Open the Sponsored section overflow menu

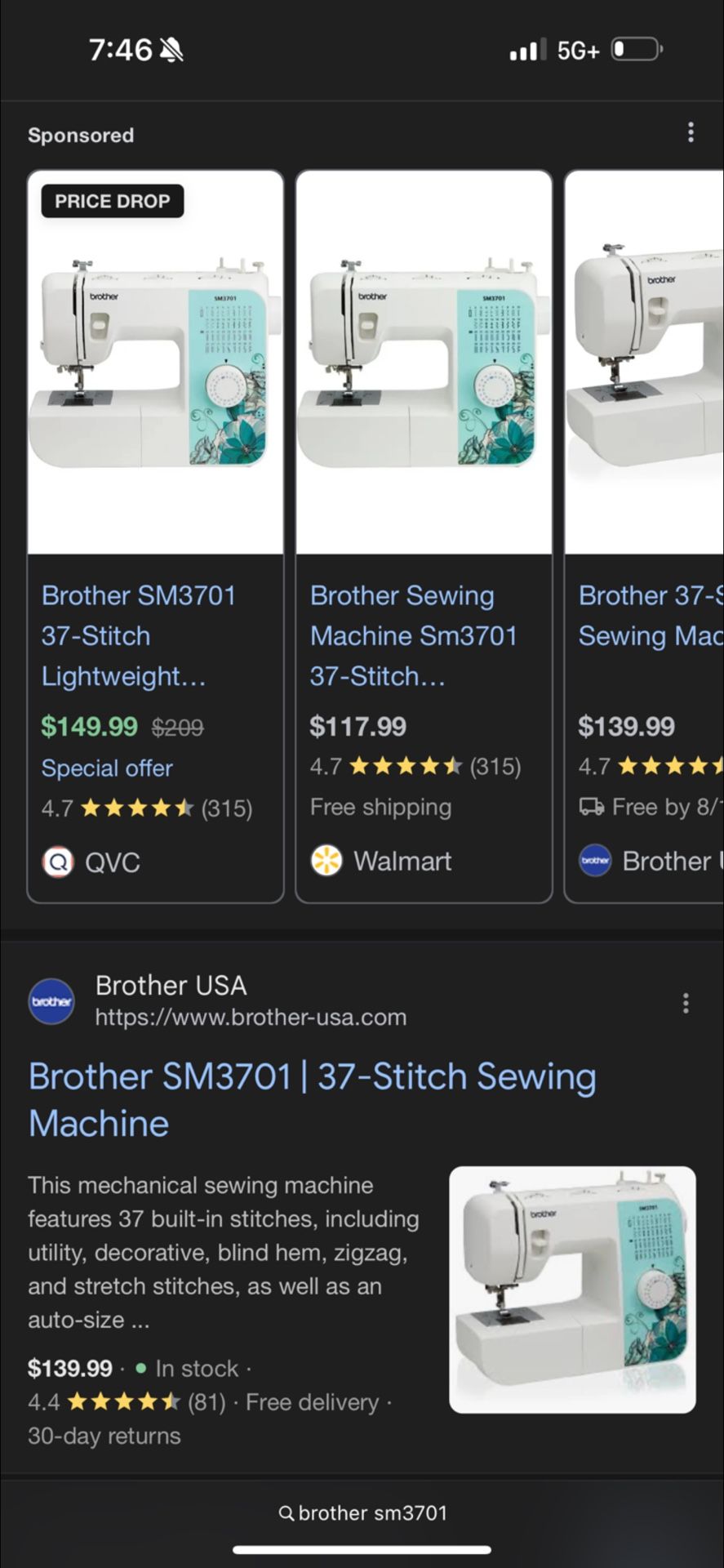coord(691,133)
